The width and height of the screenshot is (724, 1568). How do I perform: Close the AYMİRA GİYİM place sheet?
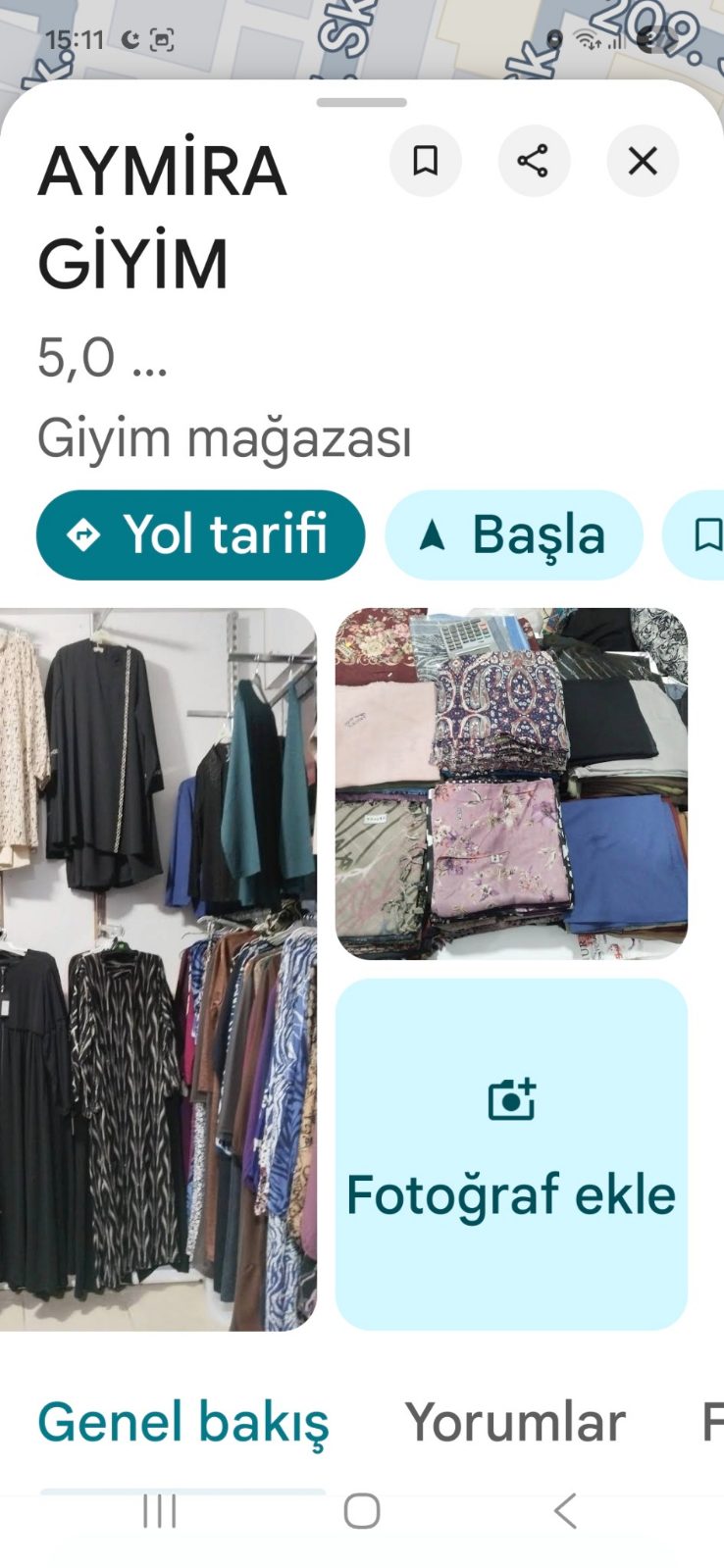(x=643, y=161)
